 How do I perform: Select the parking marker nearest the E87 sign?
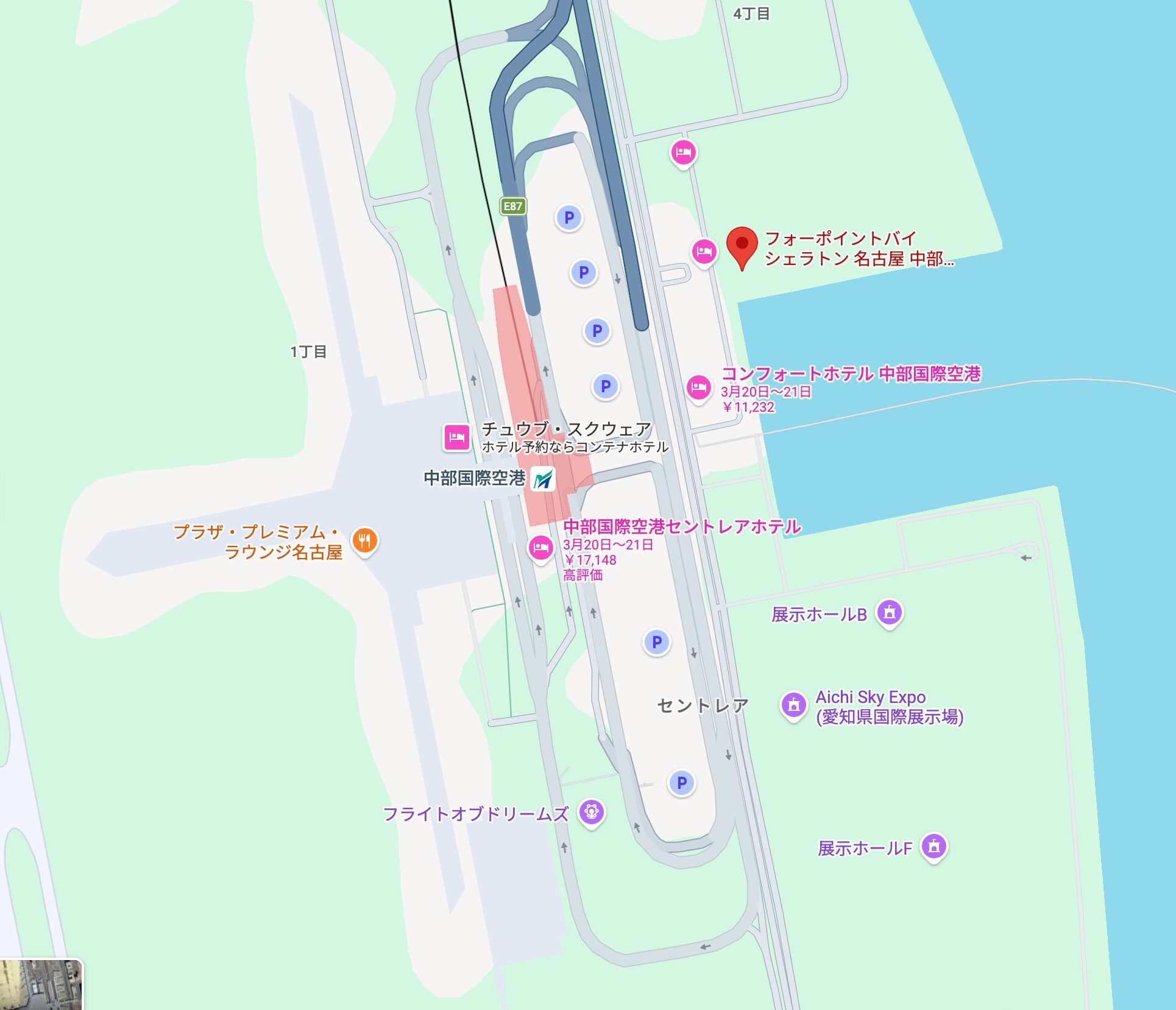coord(569,217)
